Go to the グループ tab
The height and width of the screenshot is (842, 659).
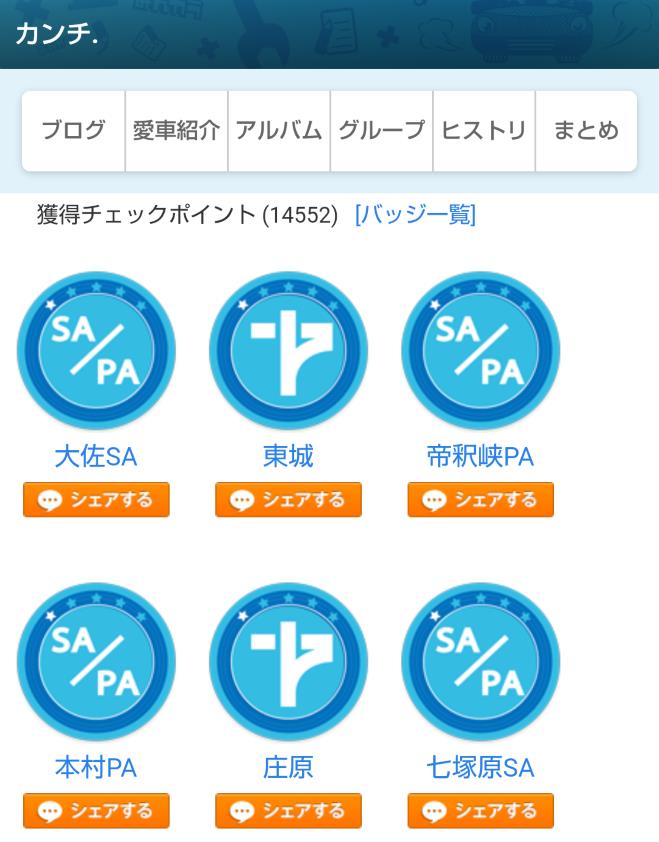coord(381,131)
